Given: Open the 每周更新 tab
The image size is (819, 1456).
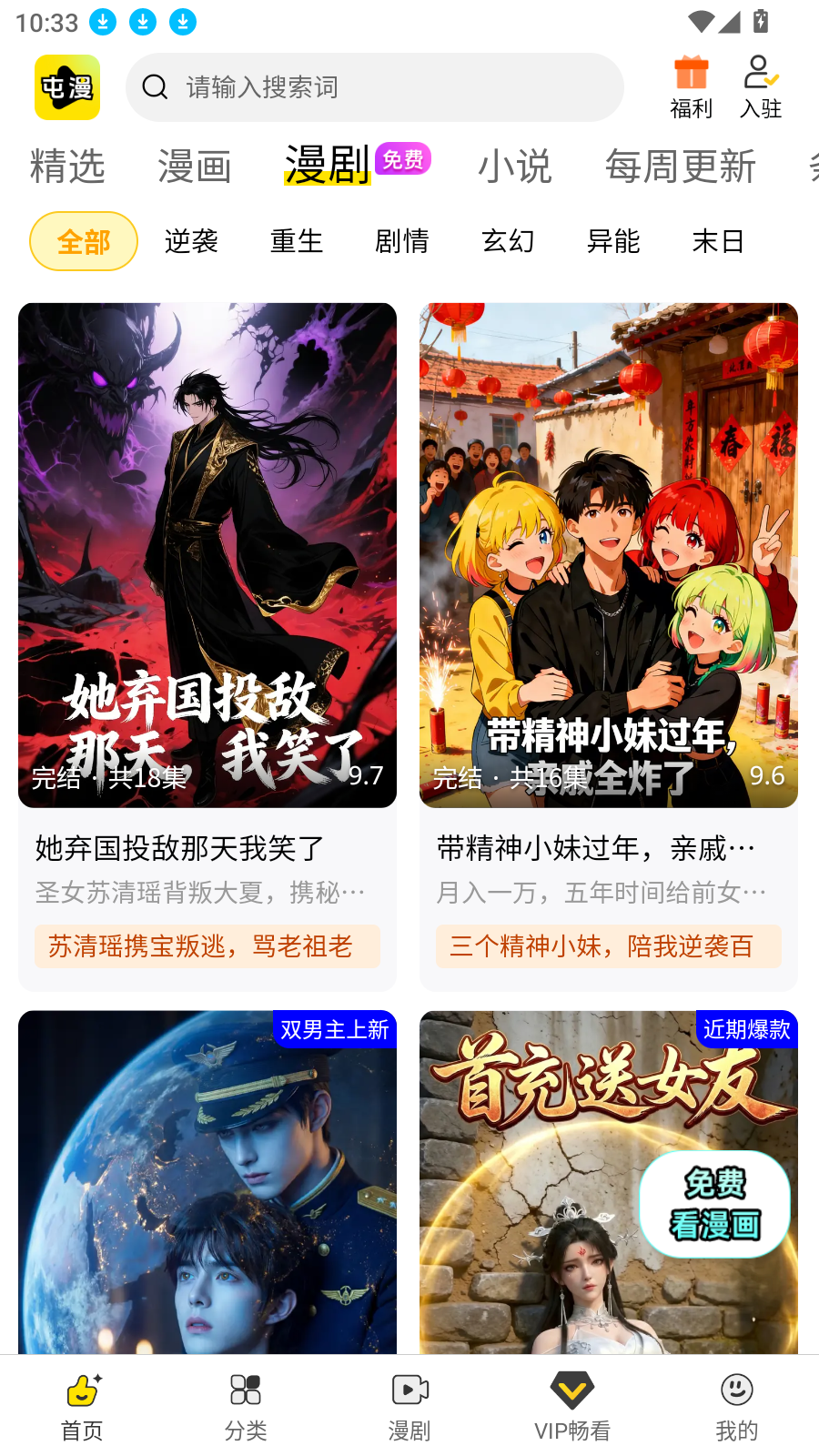Looking at the screenshot, I should click(x=681, y=167).
